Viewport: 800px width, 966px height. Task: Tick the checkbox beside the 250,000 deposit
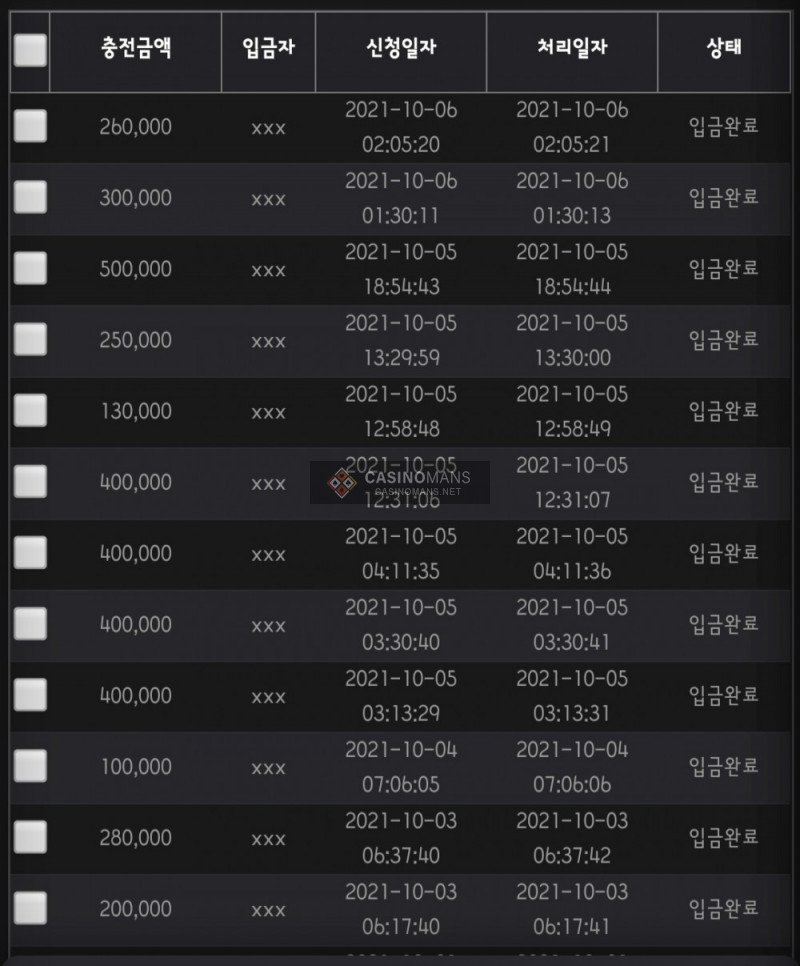click(30, 339)
